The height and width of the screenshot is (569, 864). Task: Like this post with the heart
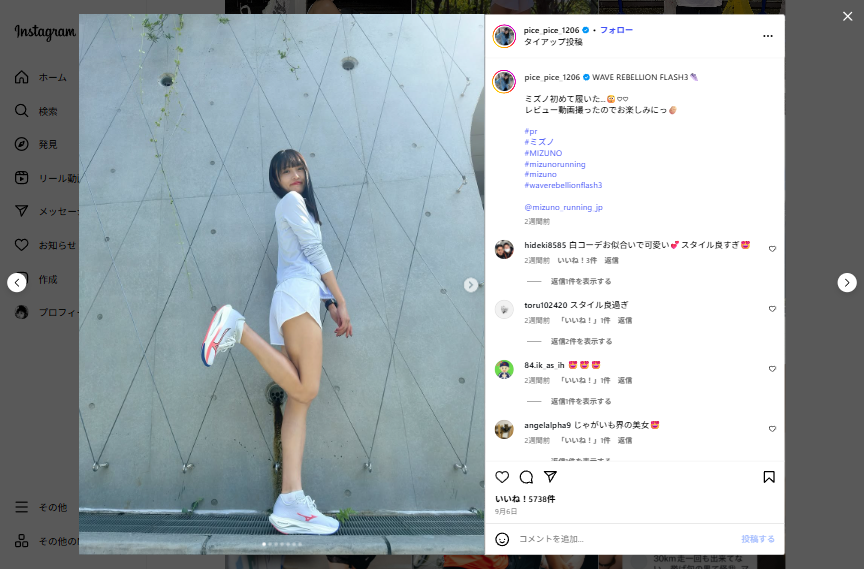coord(502,477)
